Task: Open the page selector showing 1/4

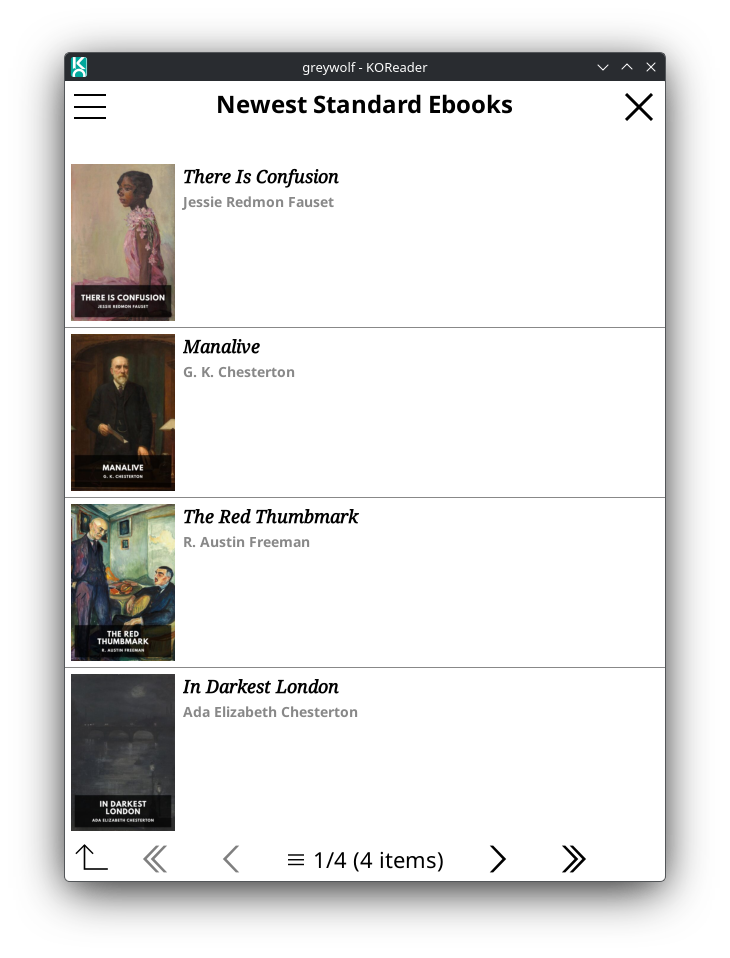Action: point(366,860)
